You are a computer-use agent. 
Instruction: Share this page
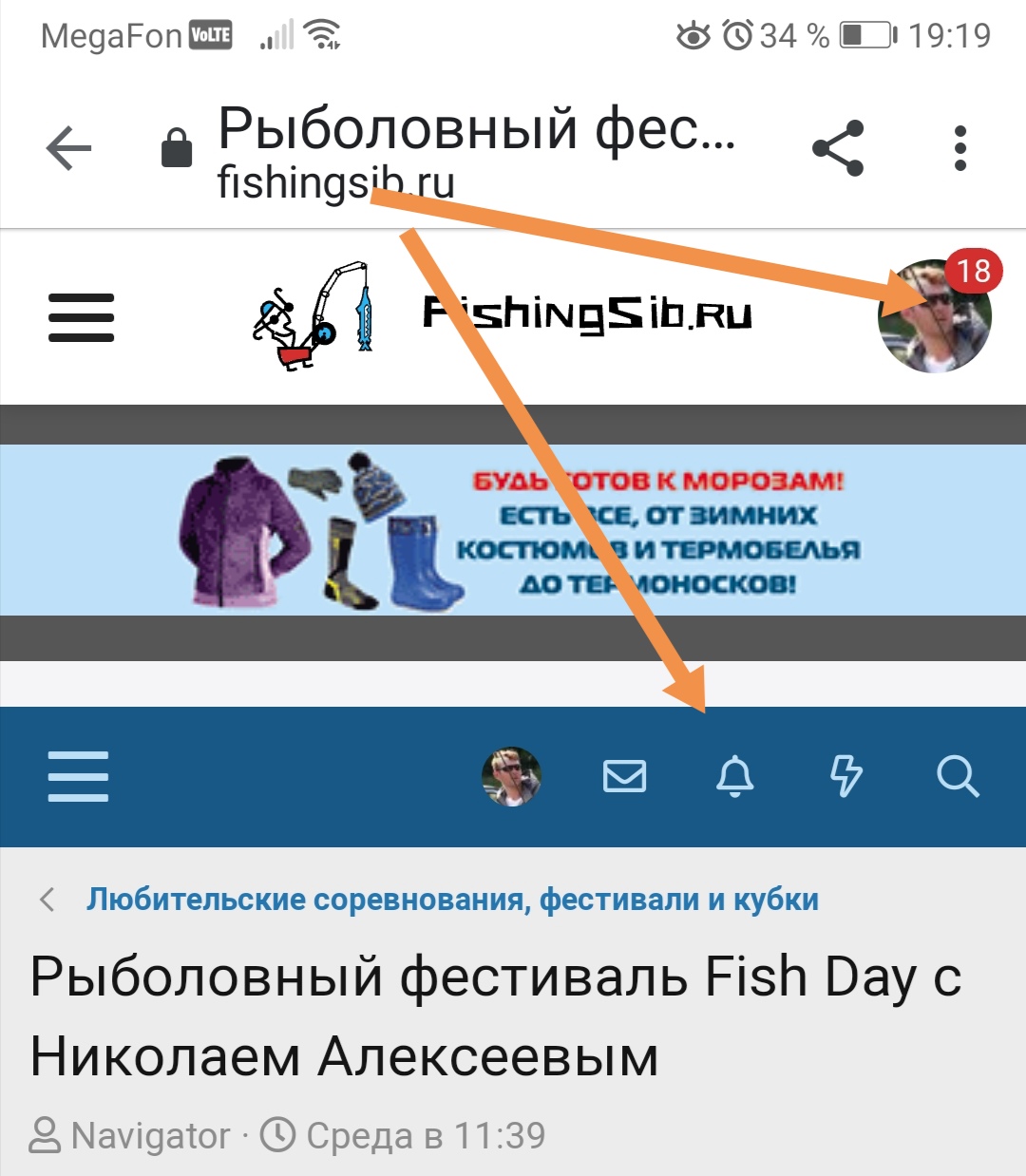[838, 148]
